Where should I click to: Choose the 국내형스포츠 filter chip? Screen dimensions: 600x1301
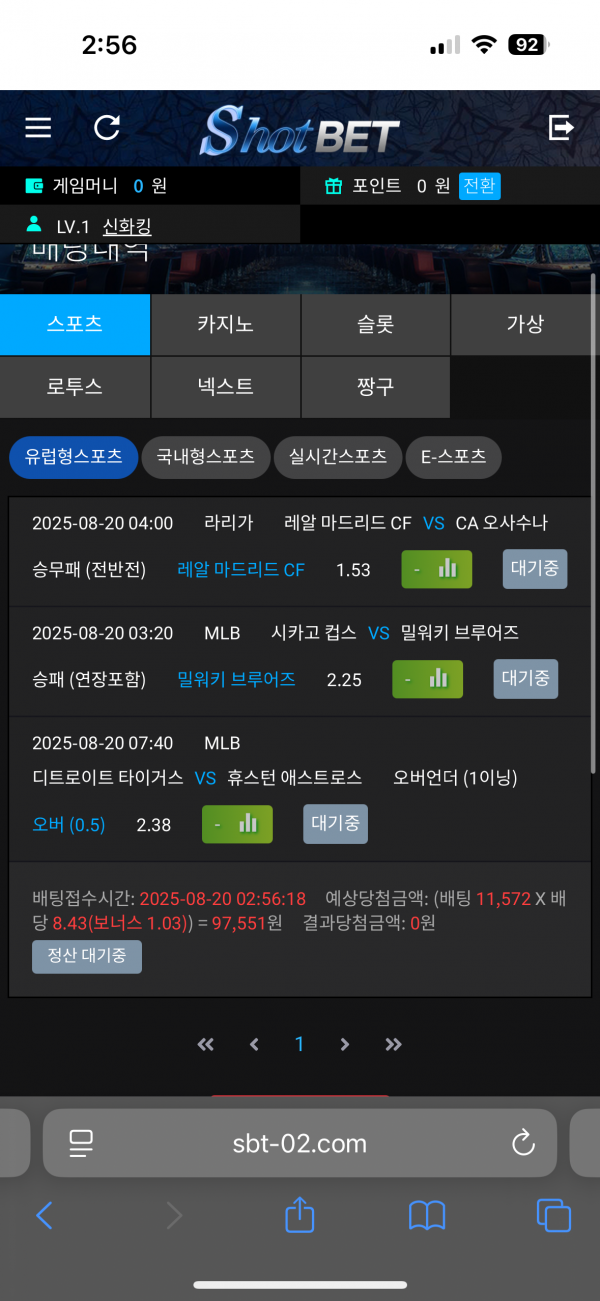205,457
